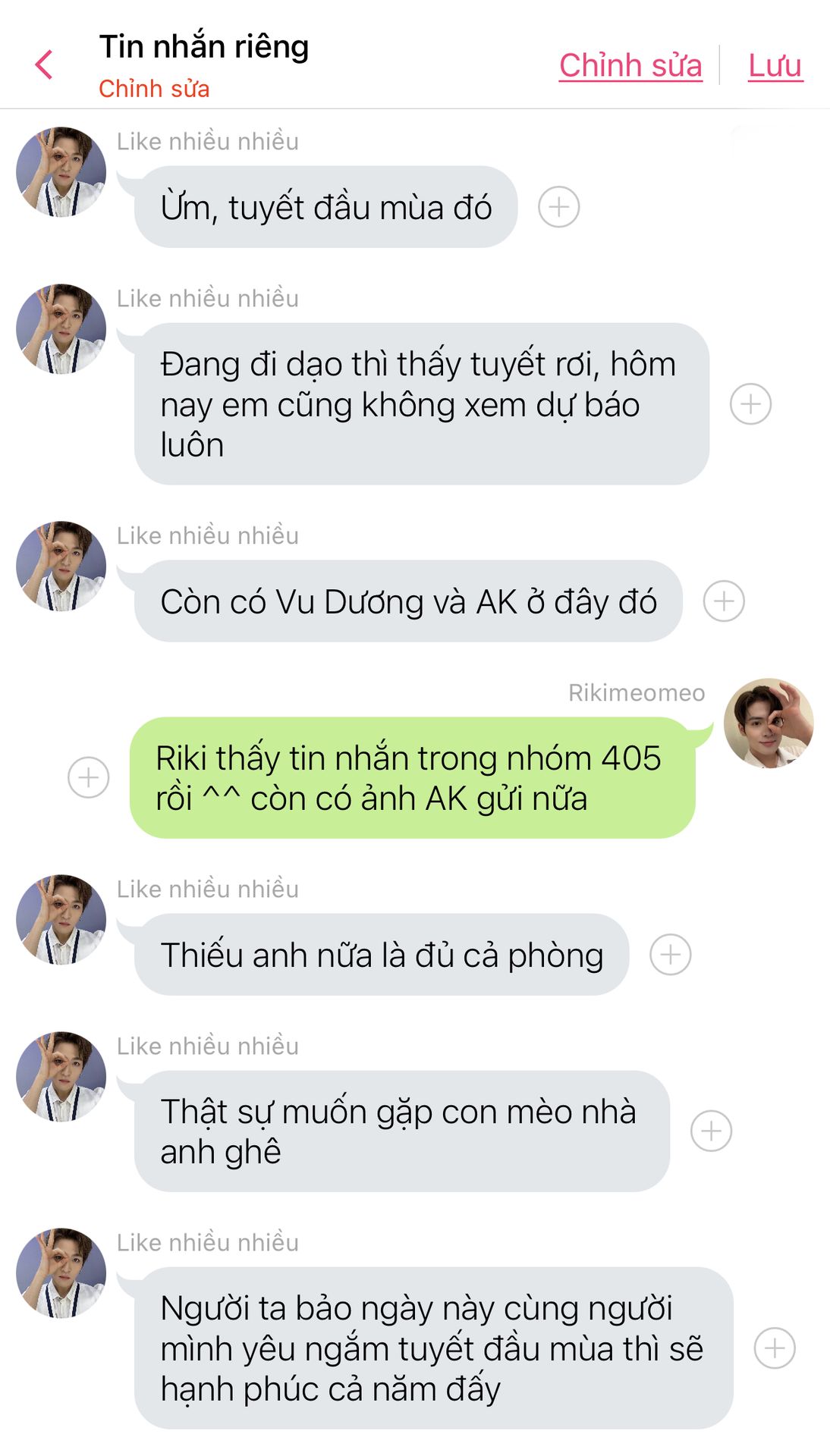Tap the underlined Chỉnh sửa link
The image size is (830, 1456).
630,65
